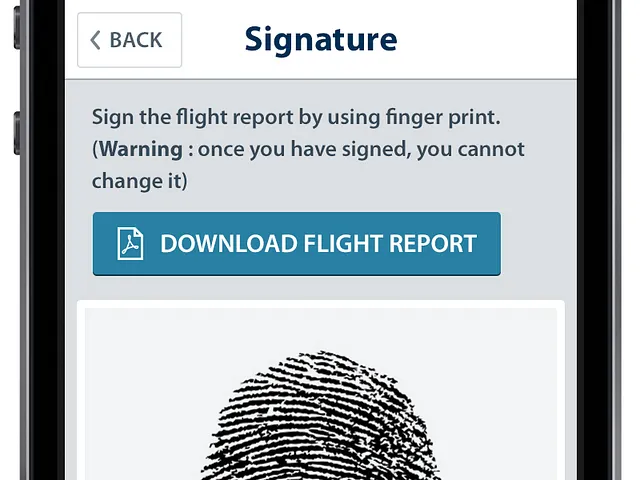Download the flight report PDF
The image size is (640, 480).
296,244
